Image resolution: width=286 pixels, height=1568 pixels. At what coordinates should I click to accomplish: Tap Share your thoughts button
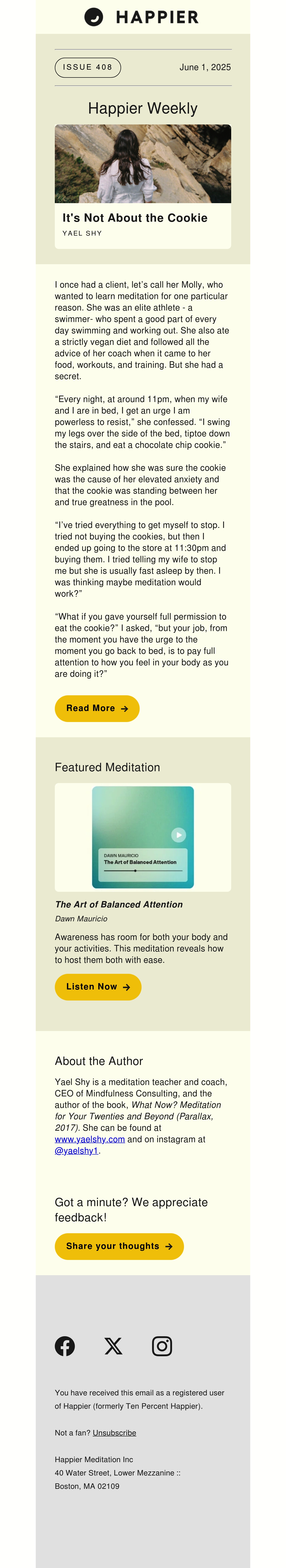click(119, 1247)
